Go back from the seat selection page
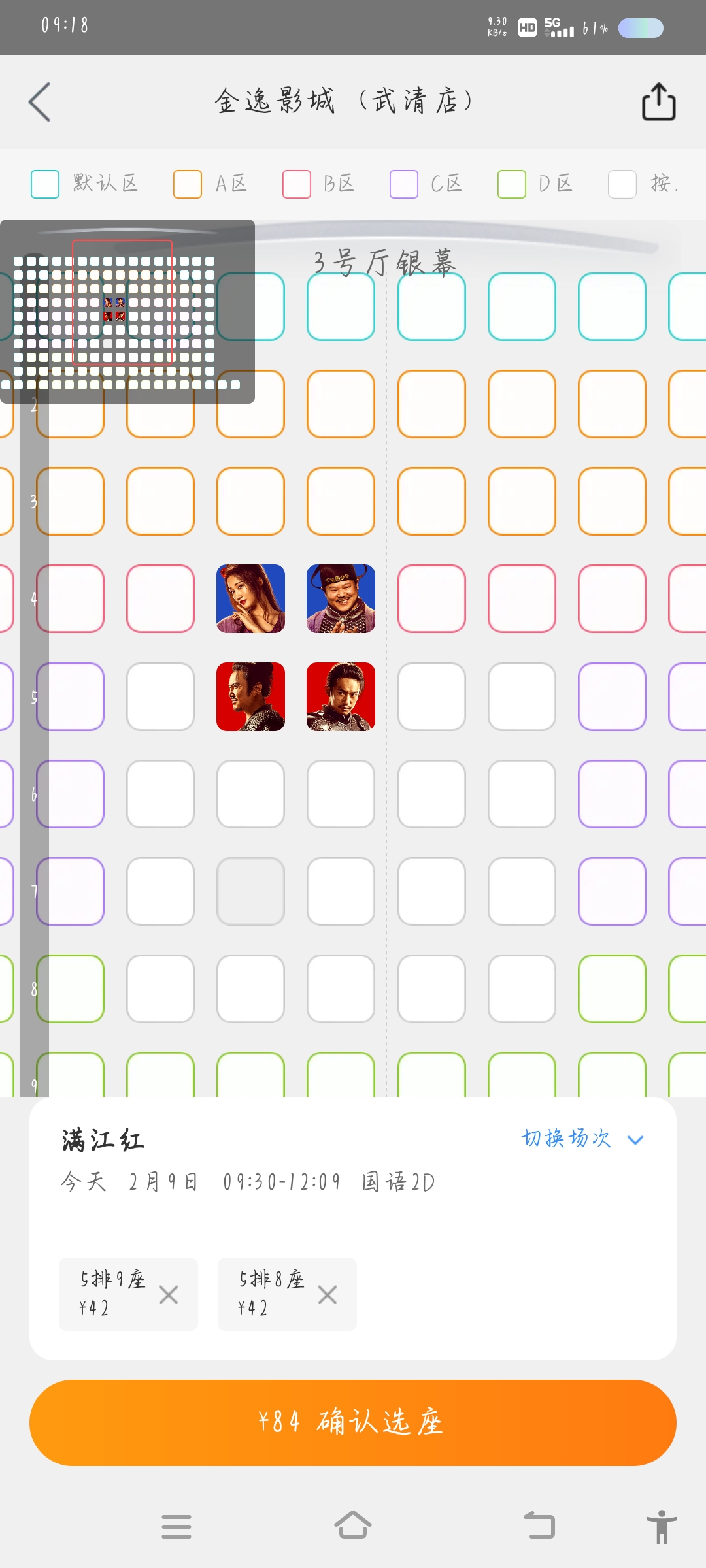The height and width of the screenshot is (1568, 706). tap(39, 102)
